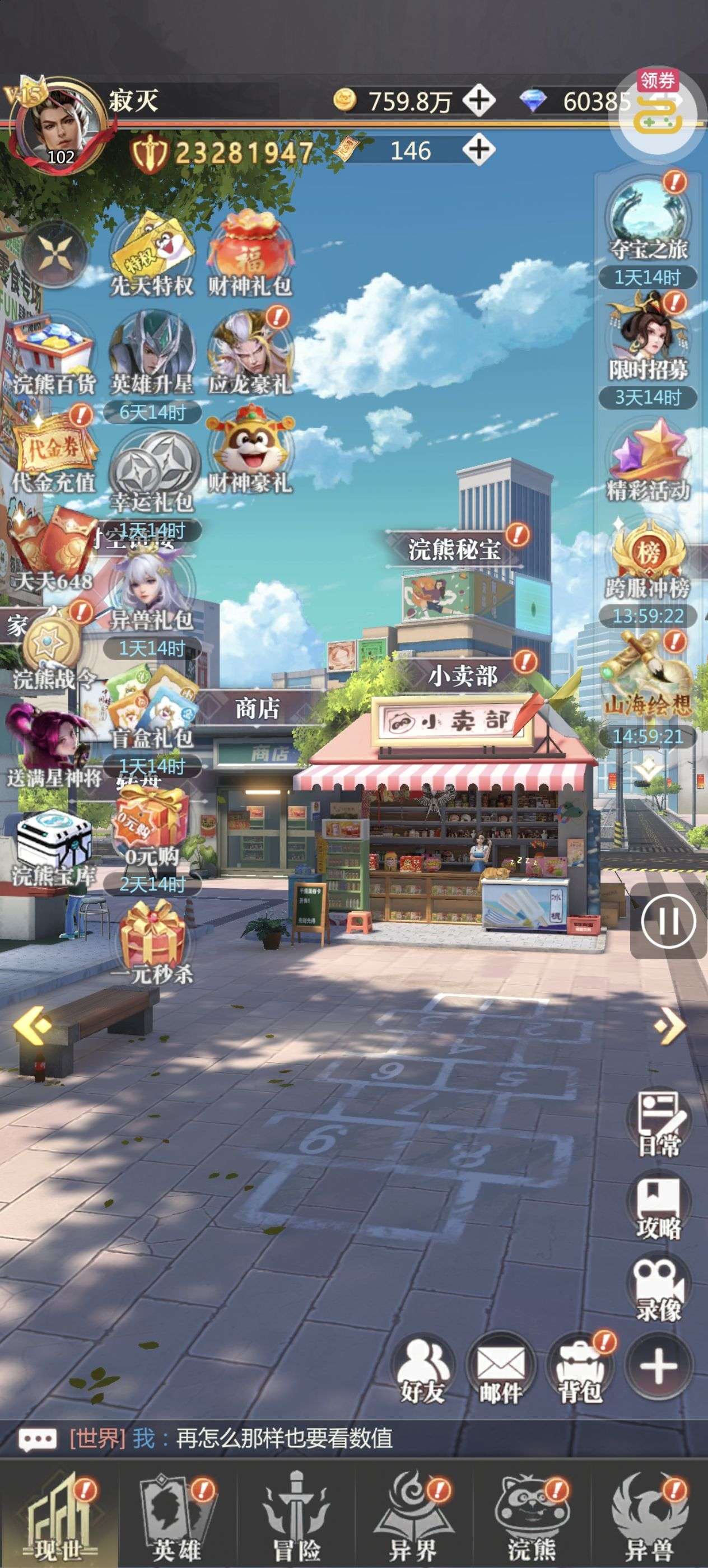Tap the pause button
Viewport: 708px width, 1568px height.
pos(668,921)
